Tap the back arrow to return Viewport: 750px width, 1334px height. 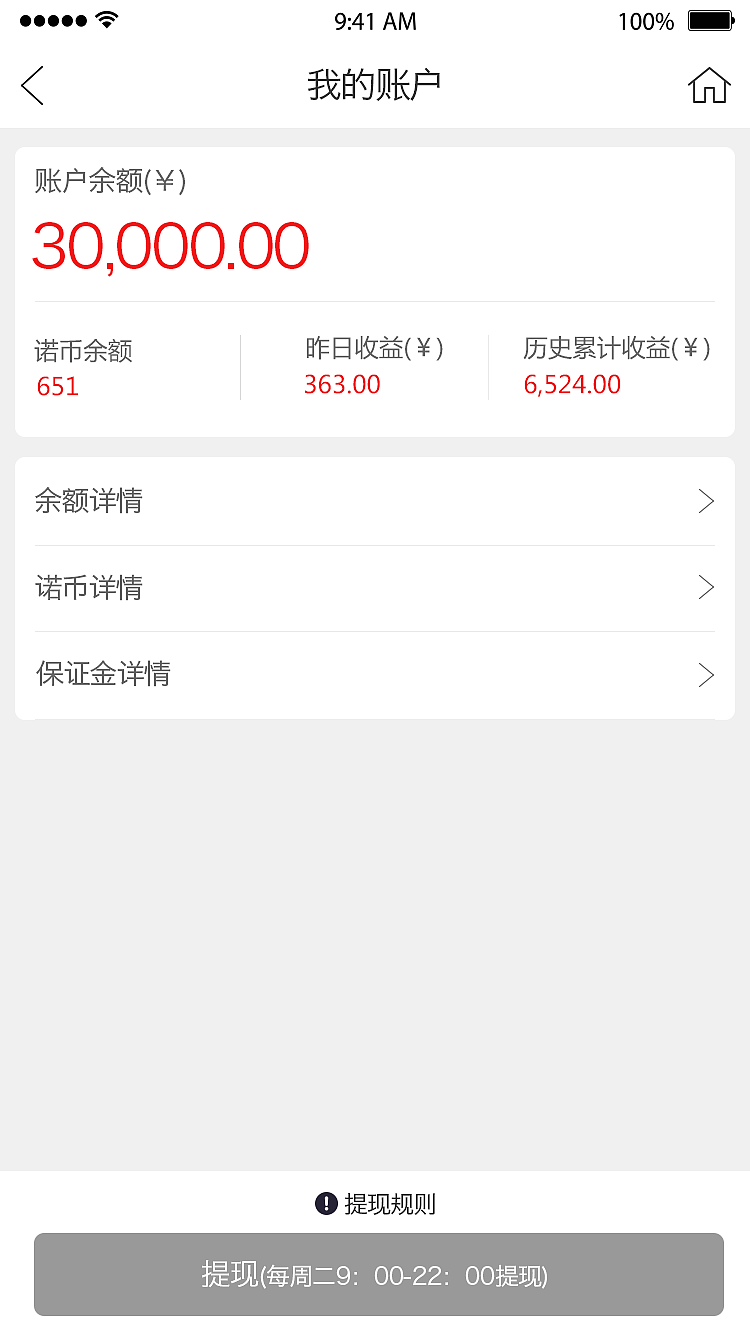(x=31, y=86)
